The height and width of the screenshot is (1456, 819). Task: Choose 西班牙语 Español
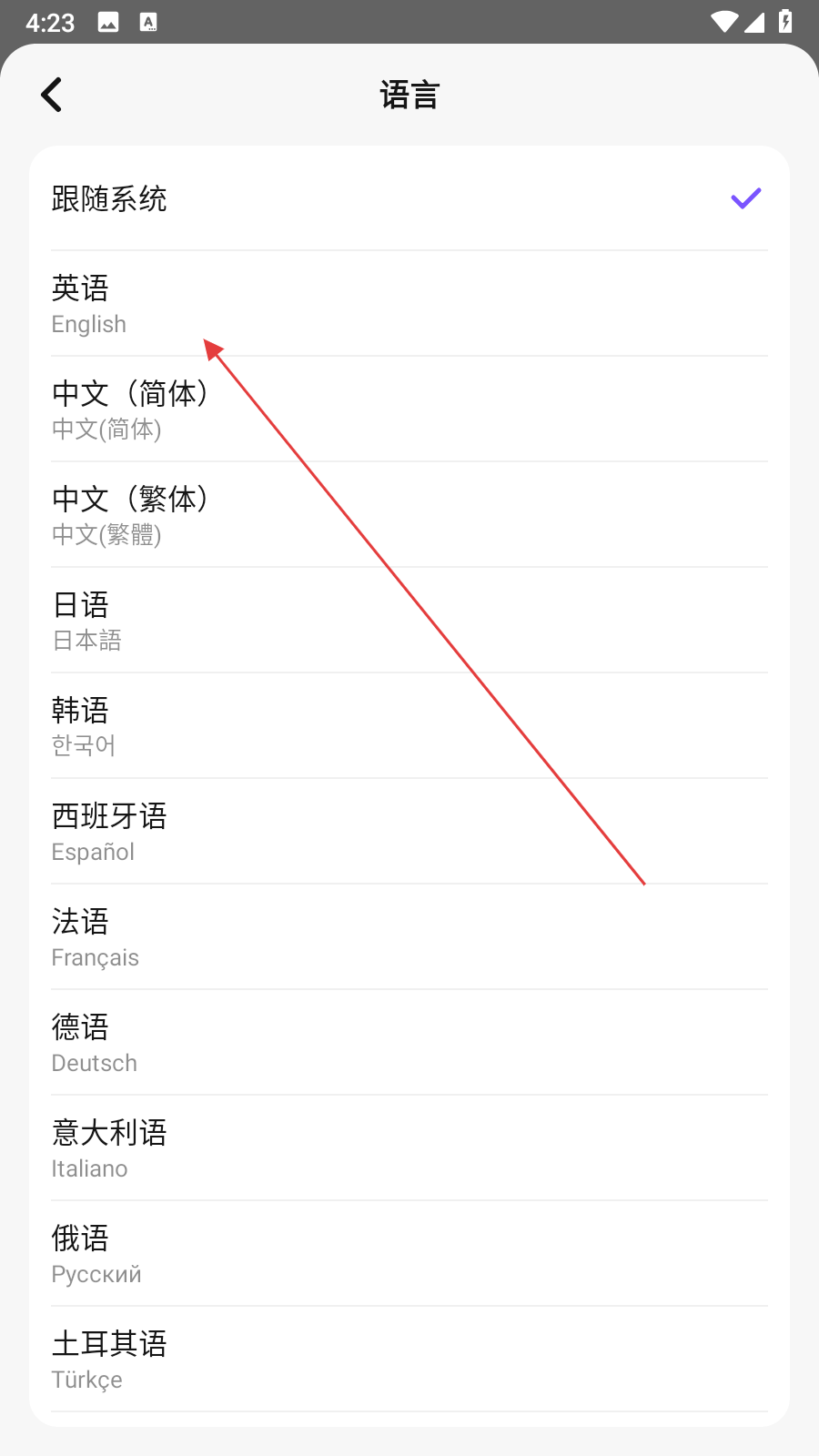[x=409, y=832]
